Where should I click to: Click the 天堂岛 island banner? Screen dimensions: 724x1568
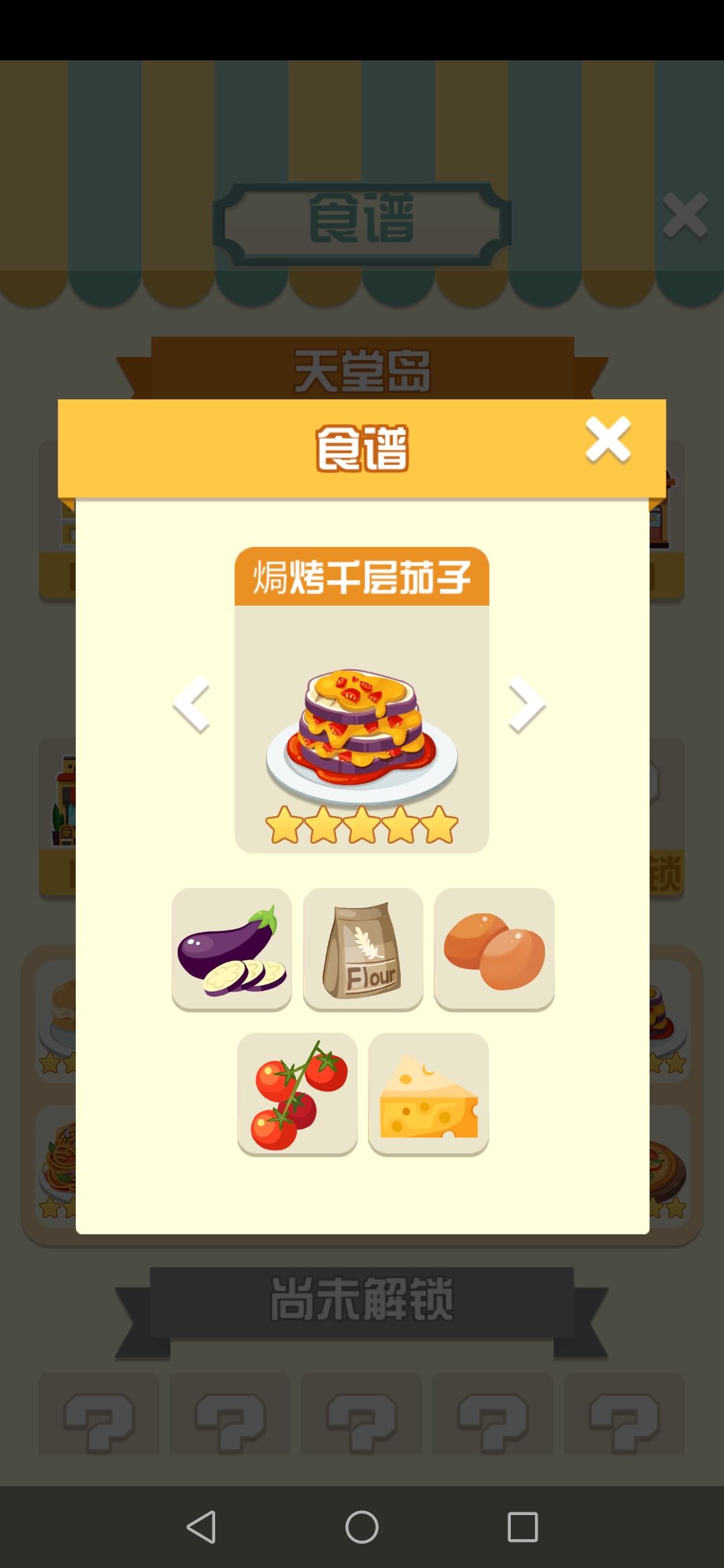click(x=362, y=369)
